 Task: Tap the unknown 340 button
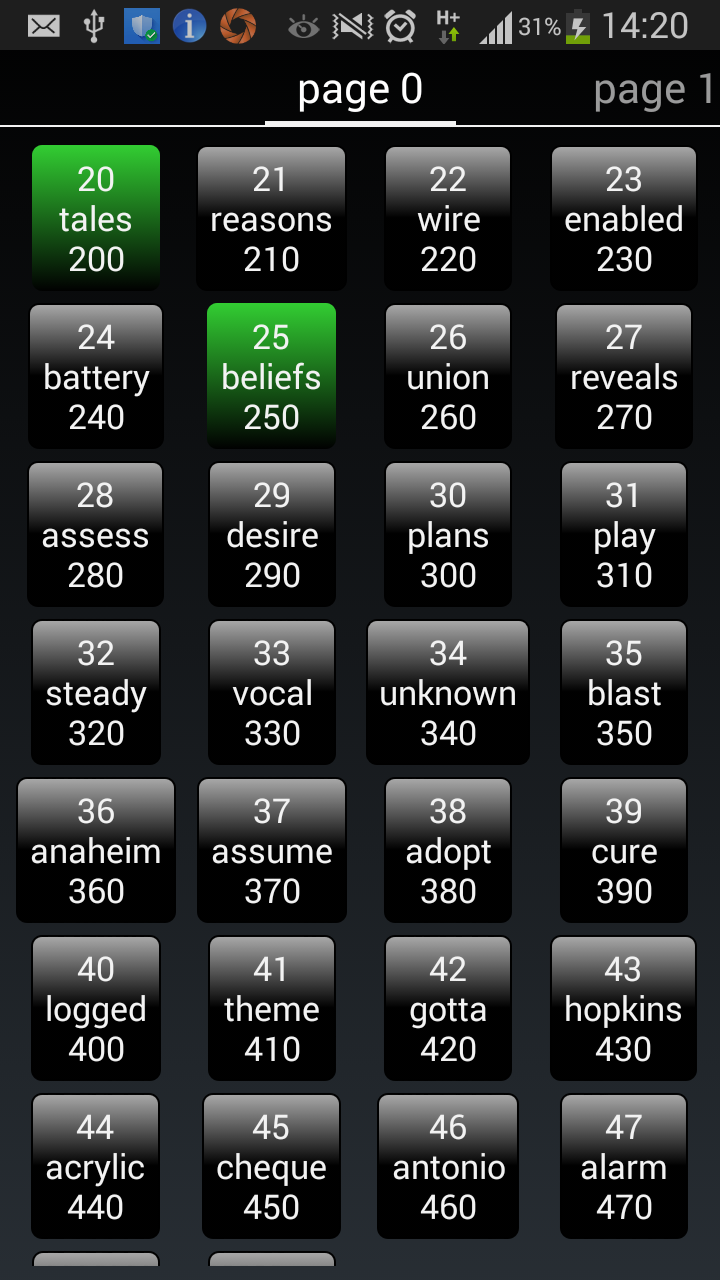click(x=447, y=692)
